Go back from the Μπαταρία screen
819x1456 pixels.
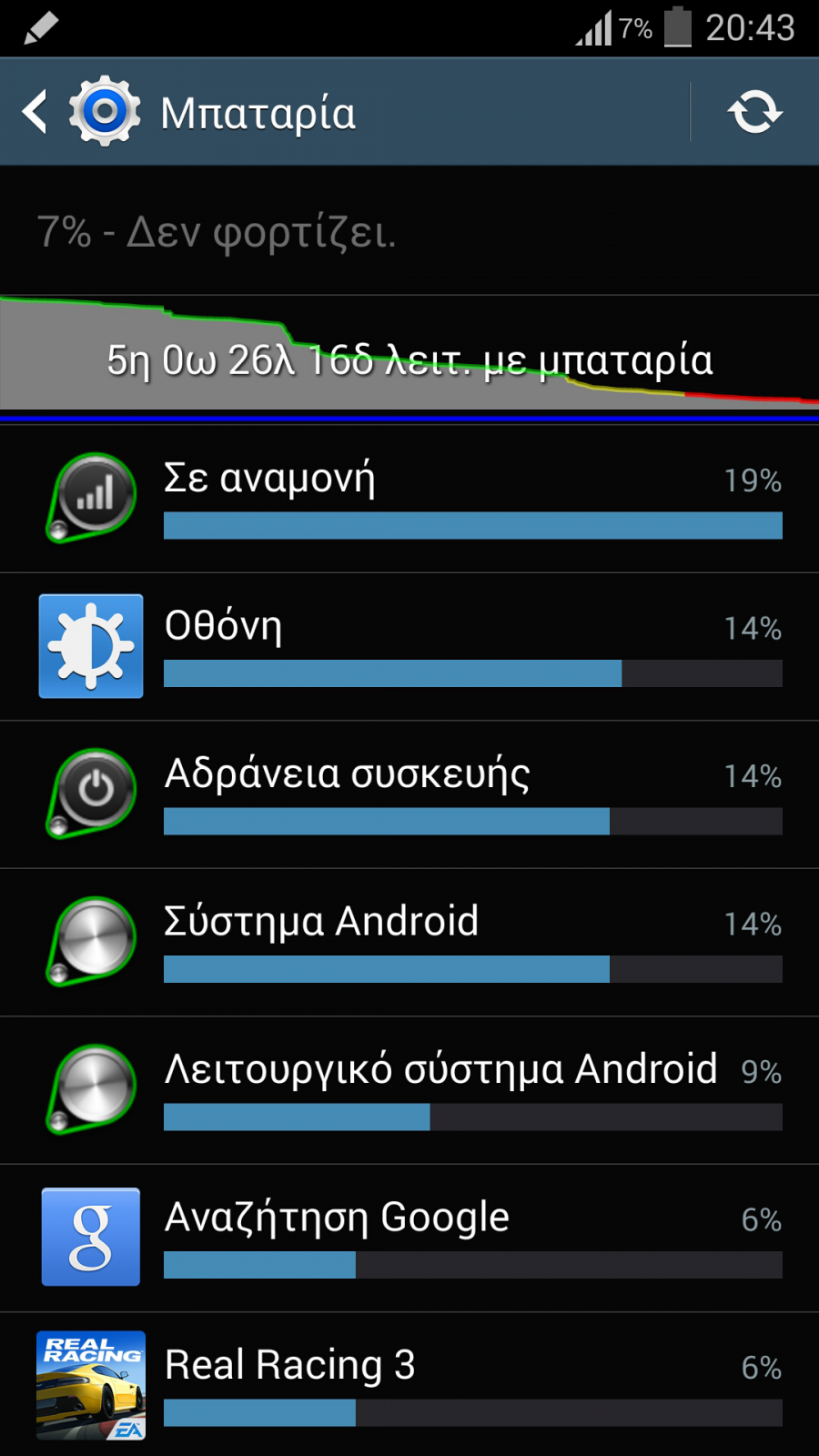click(35, 112)
